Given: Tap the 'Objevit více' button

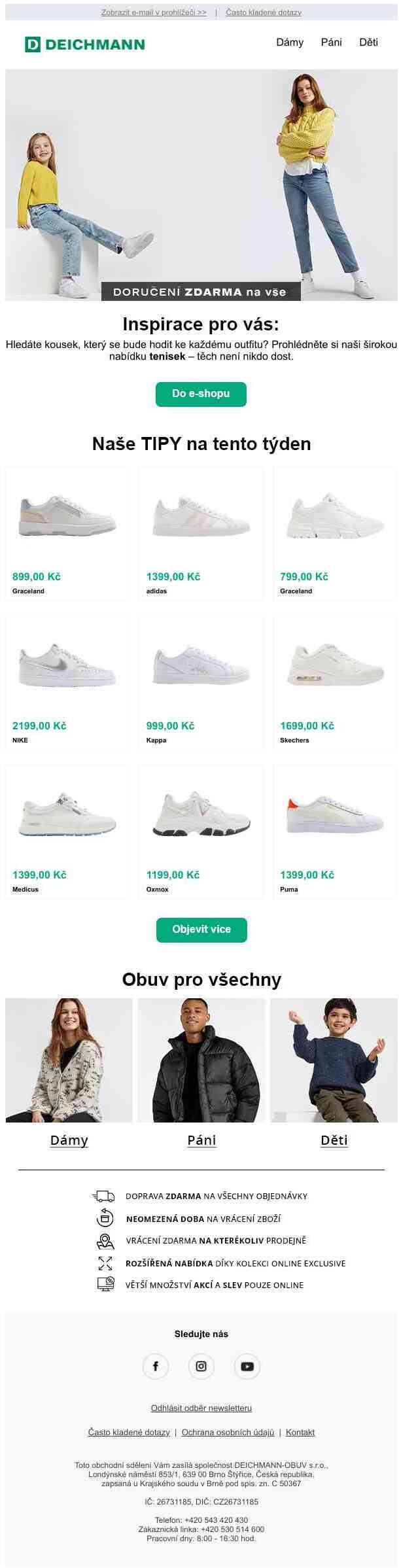Looking at the screenshot, I should coord(201,930).
